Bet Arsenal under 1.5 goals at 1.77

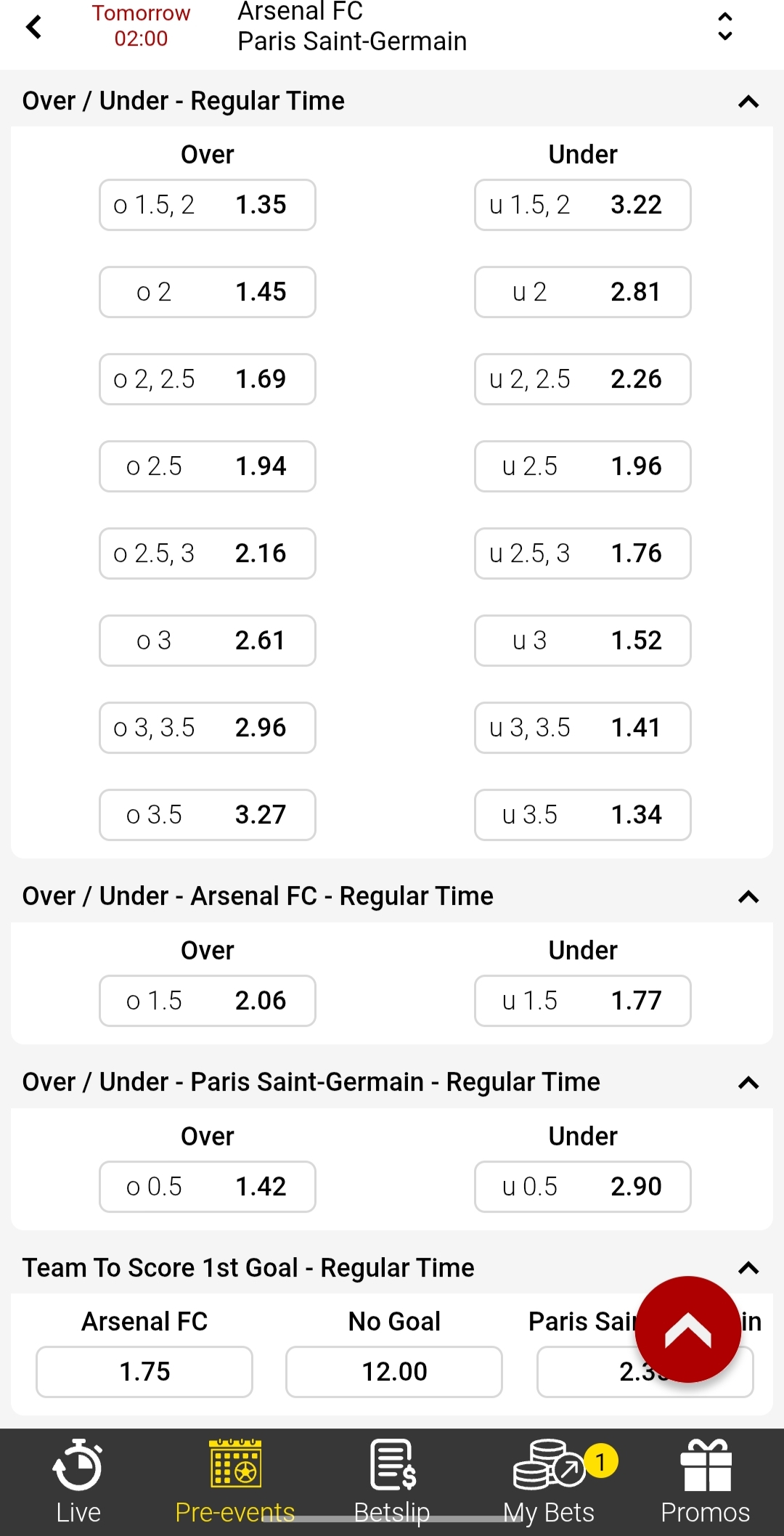tap(583, 1001)
